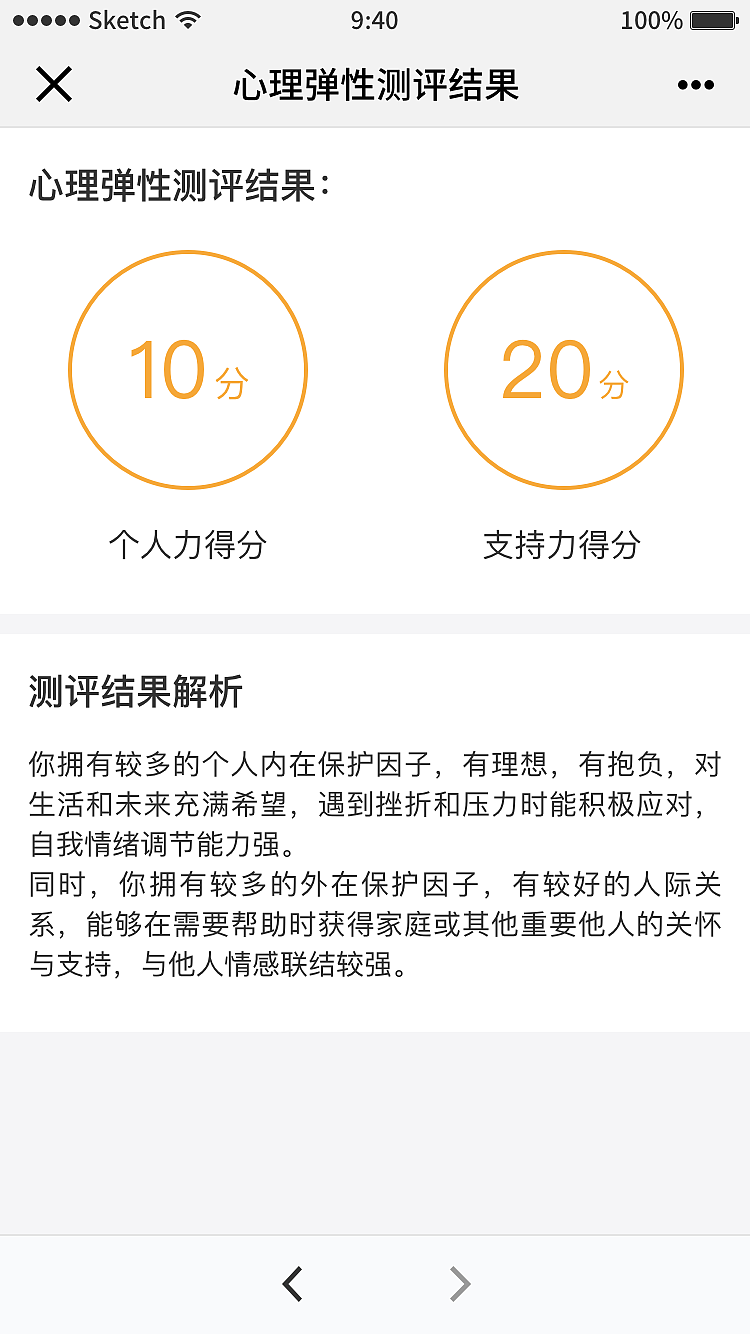Tap the 9:40 time in status bar
Image resolution: width=750 pixels, height=1334 pixels.
[x=375, y=17]
